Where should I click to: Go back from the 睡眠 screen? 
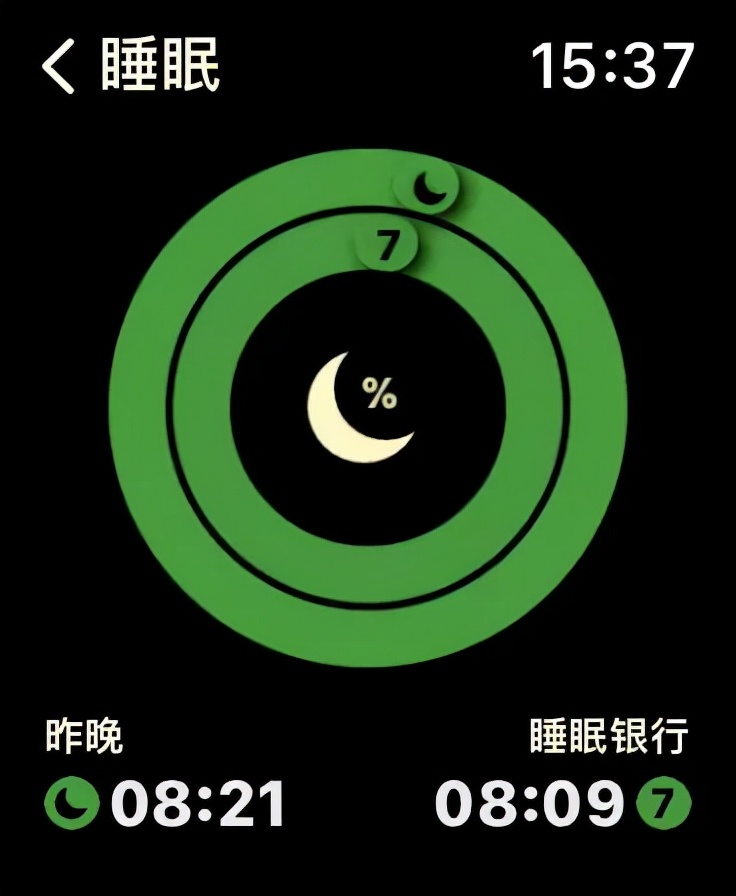(x=60, y=68)
